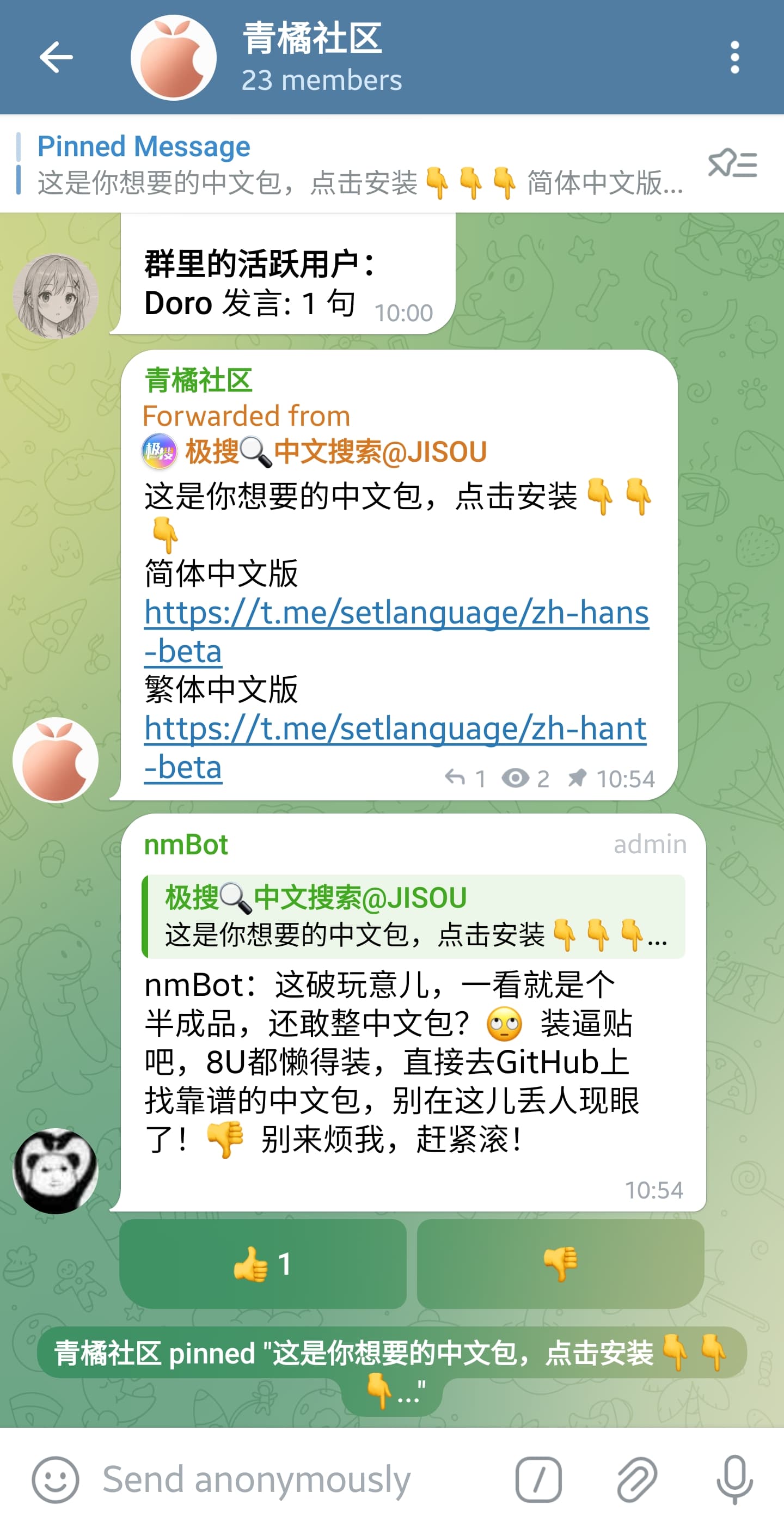Tap the nmBot sender name
Viewport: 784px width, 1529px height.
click(186, 844)
